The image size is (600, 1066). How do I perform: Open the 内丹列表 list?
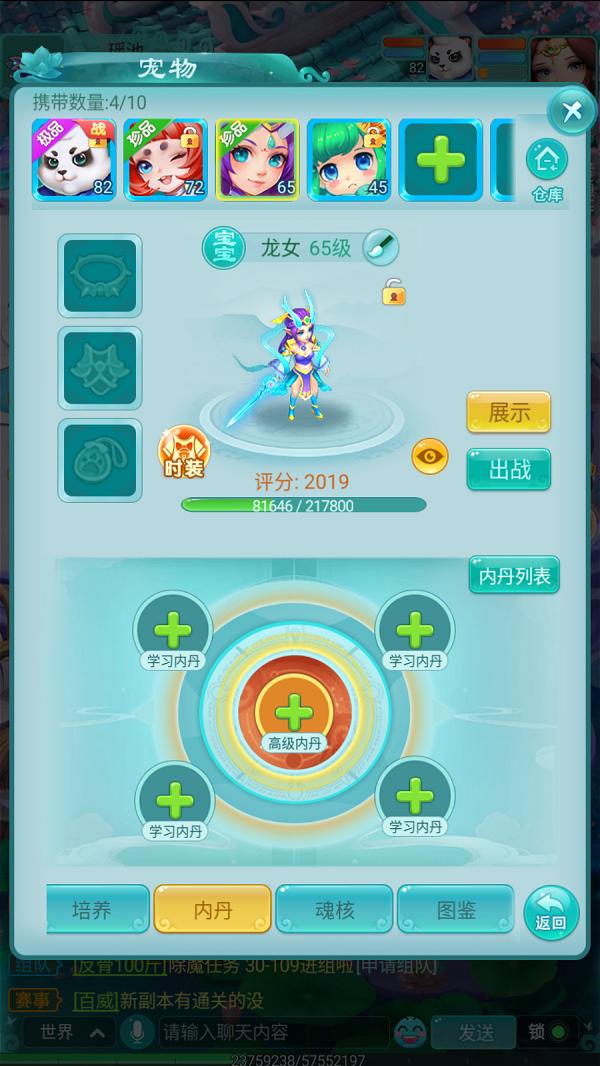tap(514, 575)
